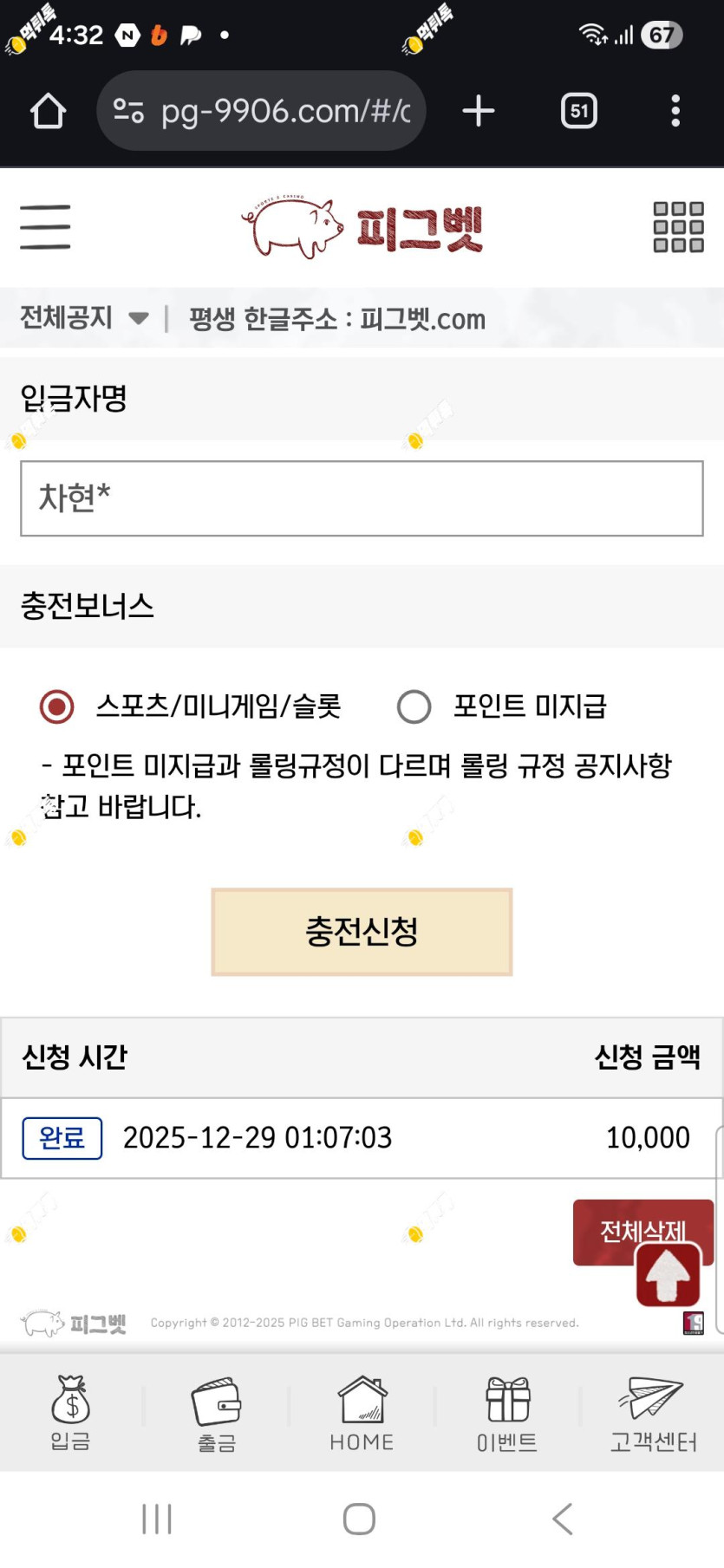Image resolution: width=724 pixels, height=1568 pixels.
Task: Select 포인트 미지급 option
Action: tap(414, 706)
